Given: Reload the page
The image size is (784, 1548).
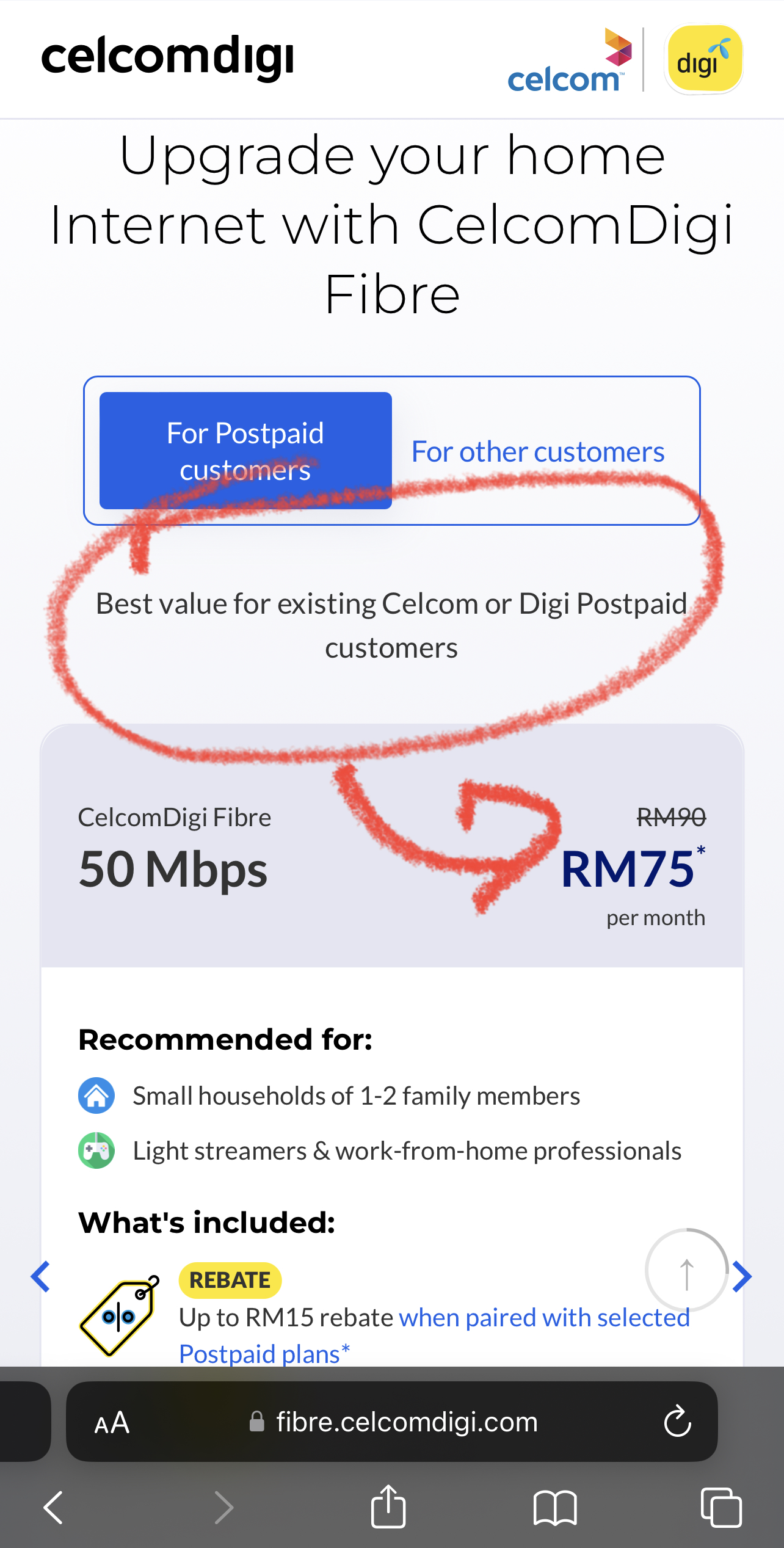Looking at the screenshot, I should pyautogui.click(x=677, y=1422).
